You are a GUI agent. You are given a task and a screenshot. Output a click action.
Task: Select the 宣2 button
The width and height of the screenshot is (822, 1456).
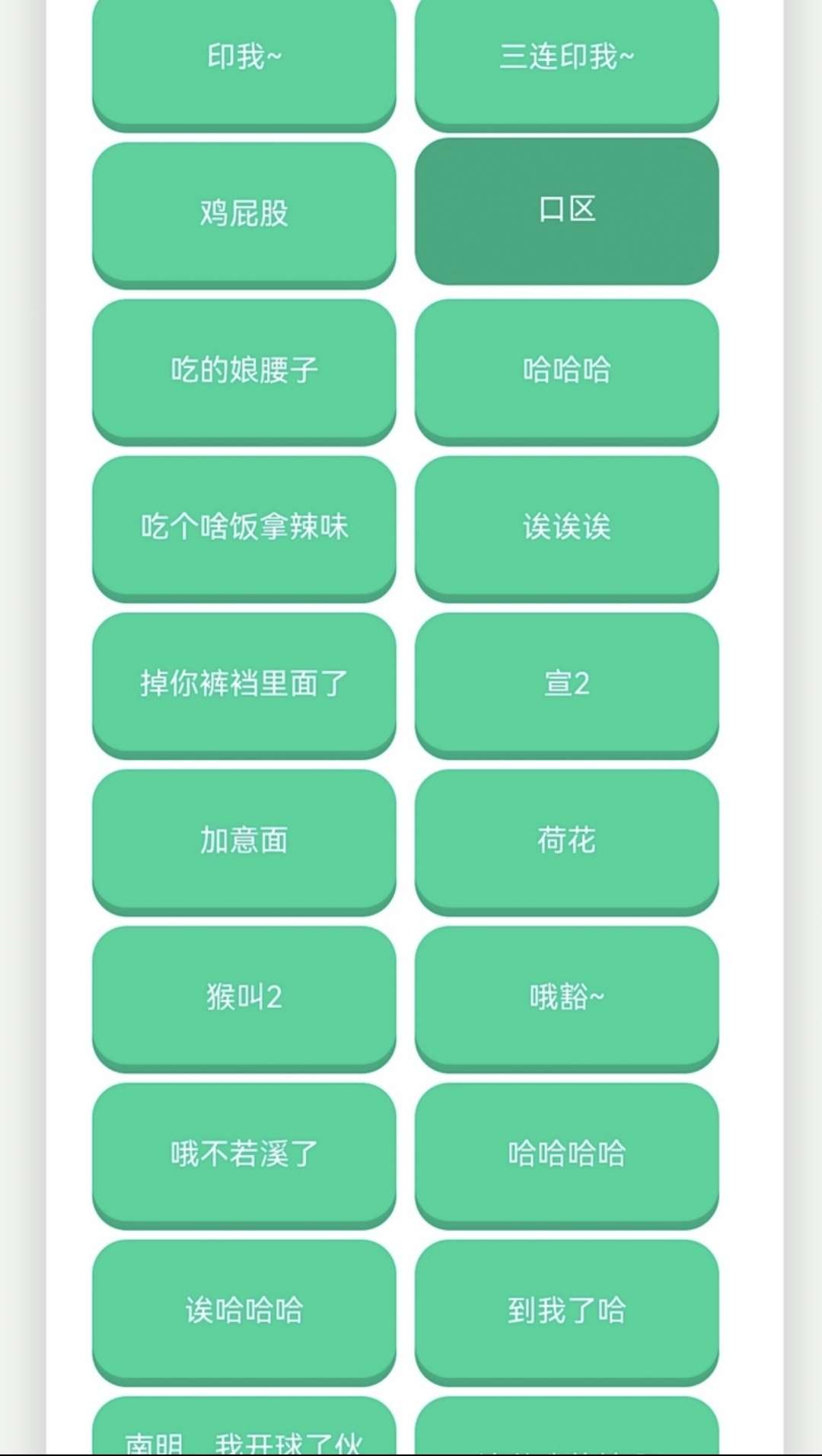pos(566,684)
